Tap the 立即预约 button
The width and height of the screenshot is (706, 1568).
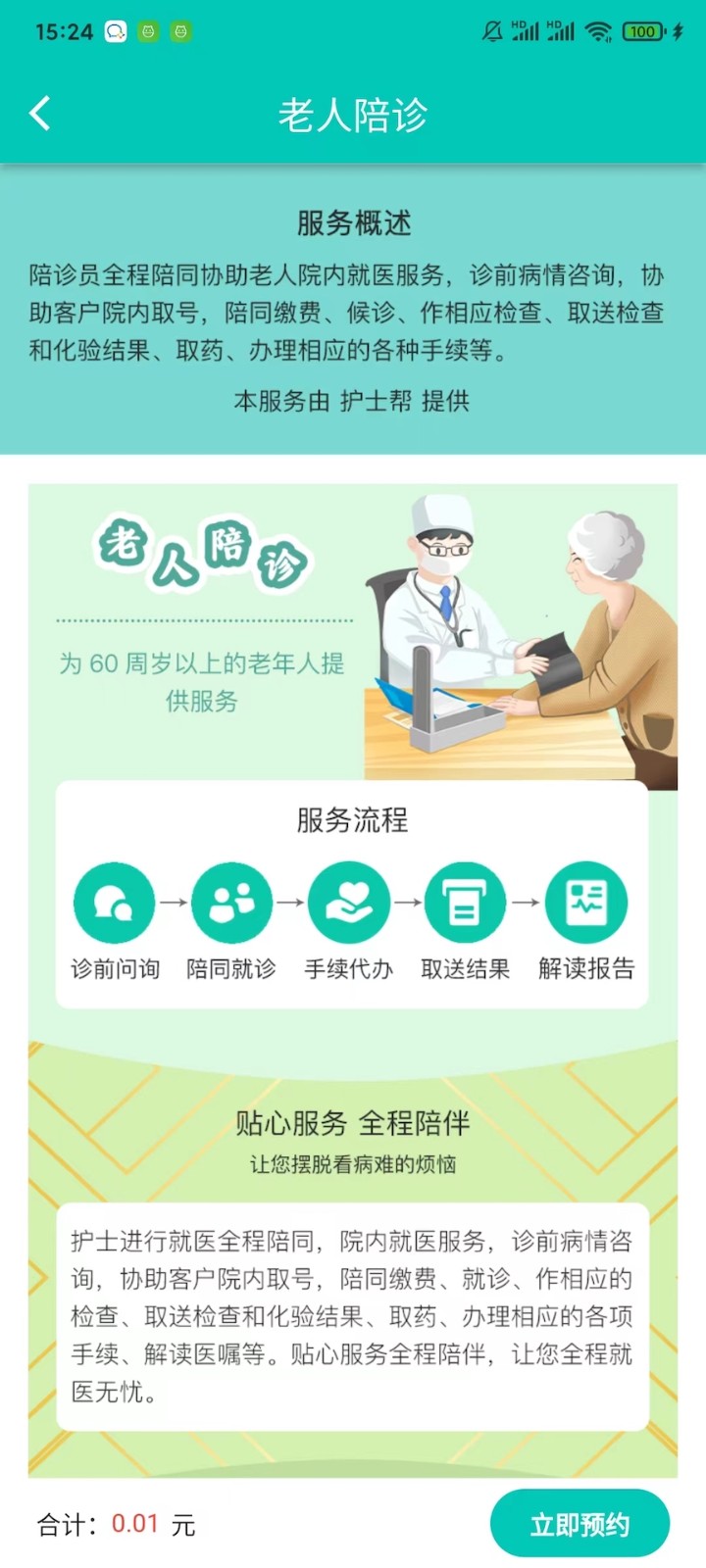pos(580,1524)
